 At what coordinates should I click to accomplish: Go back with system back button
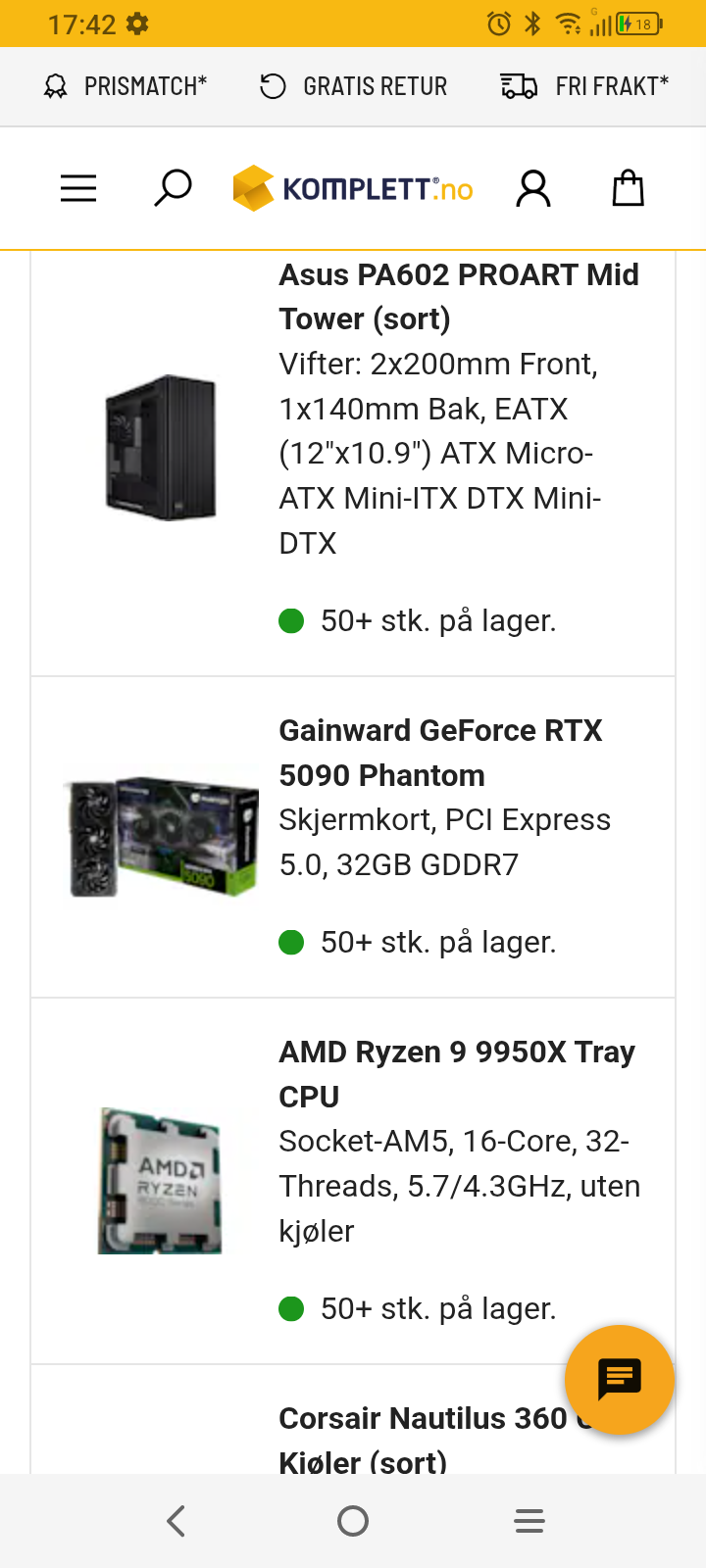[x=176, y=1521]
